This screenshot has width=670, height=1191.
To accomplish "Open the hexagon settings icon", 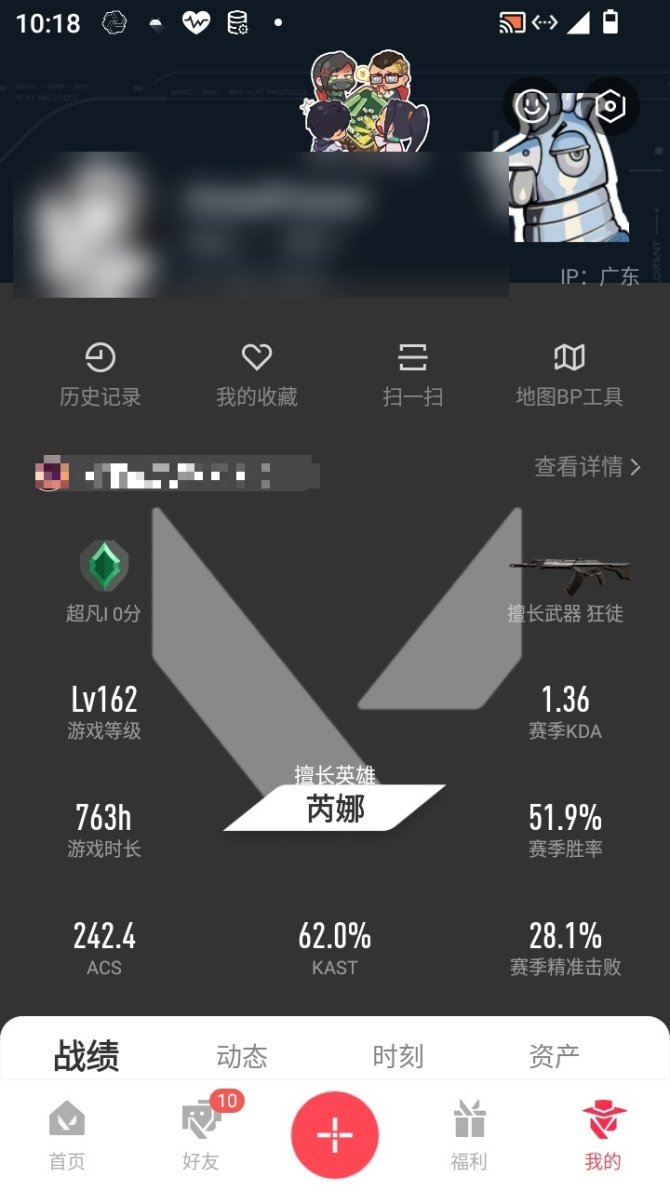I will point(610,105).
